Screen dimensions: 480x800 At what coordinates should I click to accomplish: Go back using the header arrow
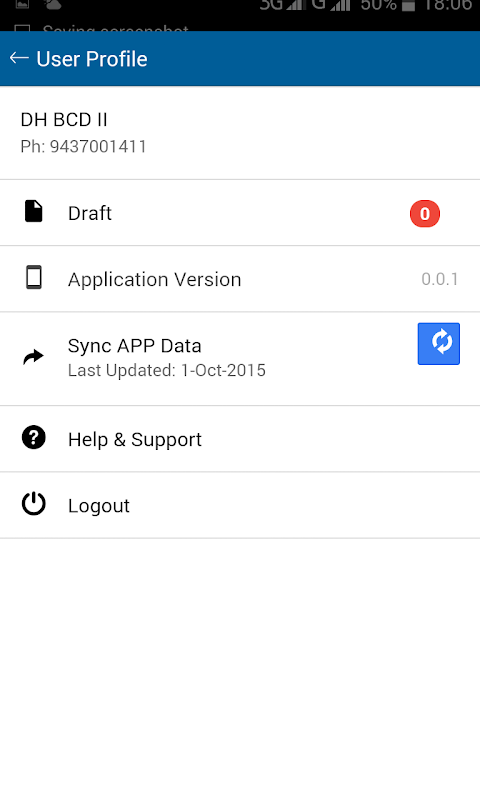tap(19, 58)
